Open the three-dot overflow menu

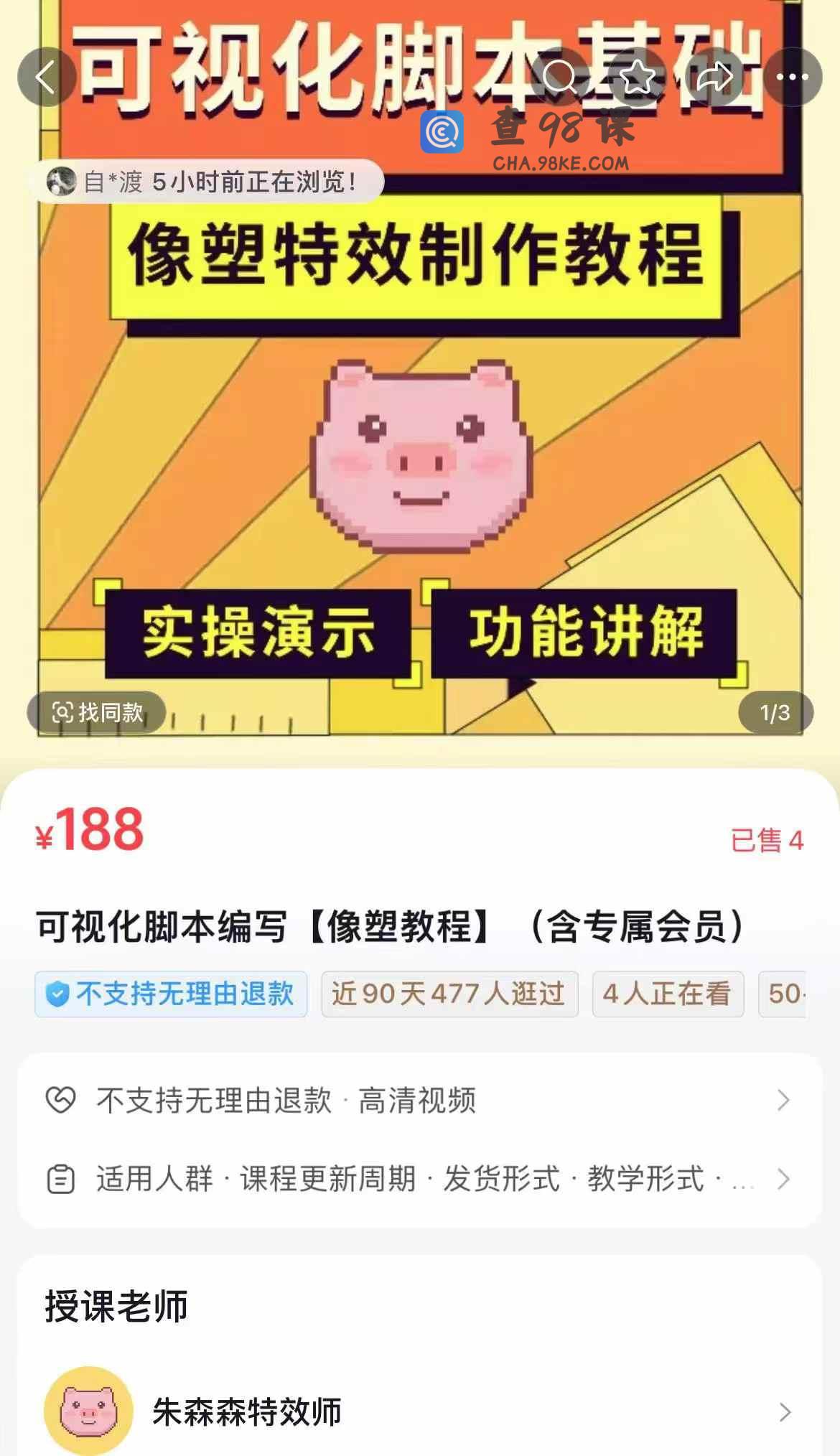click(793, 77)
